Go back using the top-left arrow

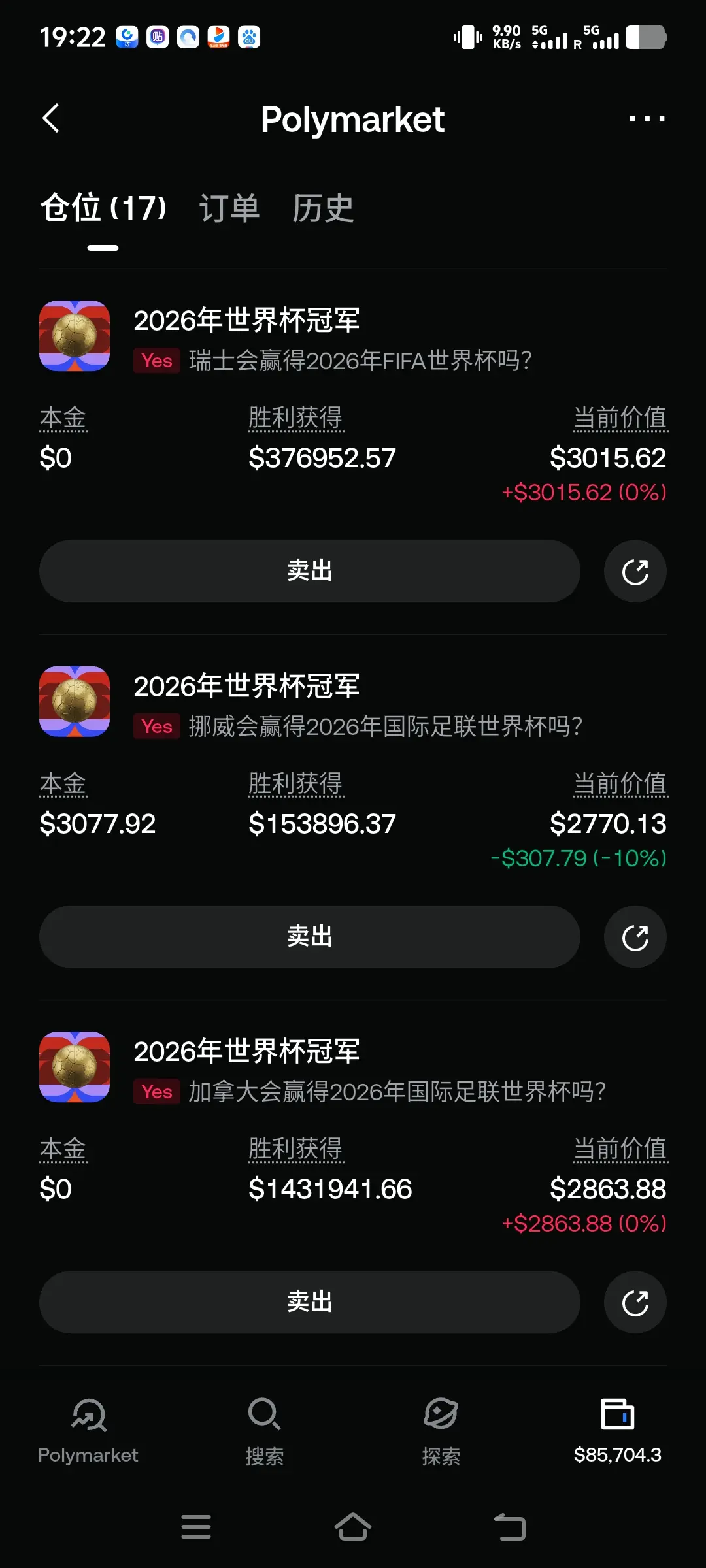pos(51,118)
